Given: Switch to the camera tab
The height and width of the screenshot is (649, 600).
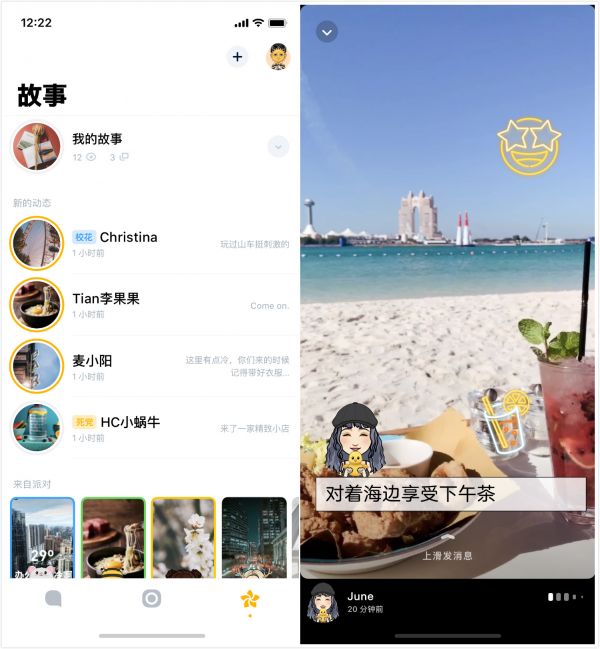Looking at the screenshot, I should [151, 599].
